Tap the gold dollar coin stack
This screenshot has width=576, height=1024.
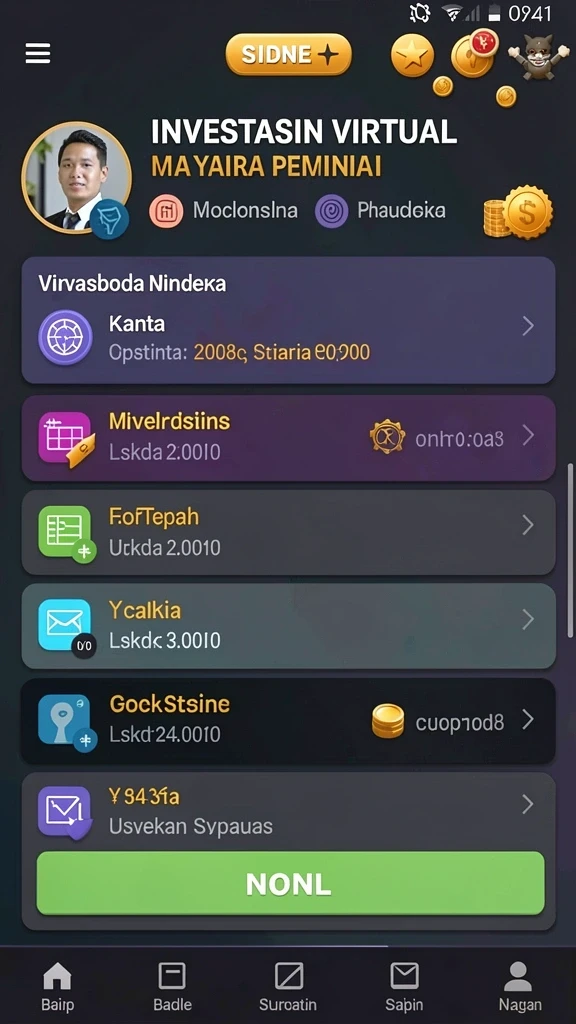[x=518, y=213]
